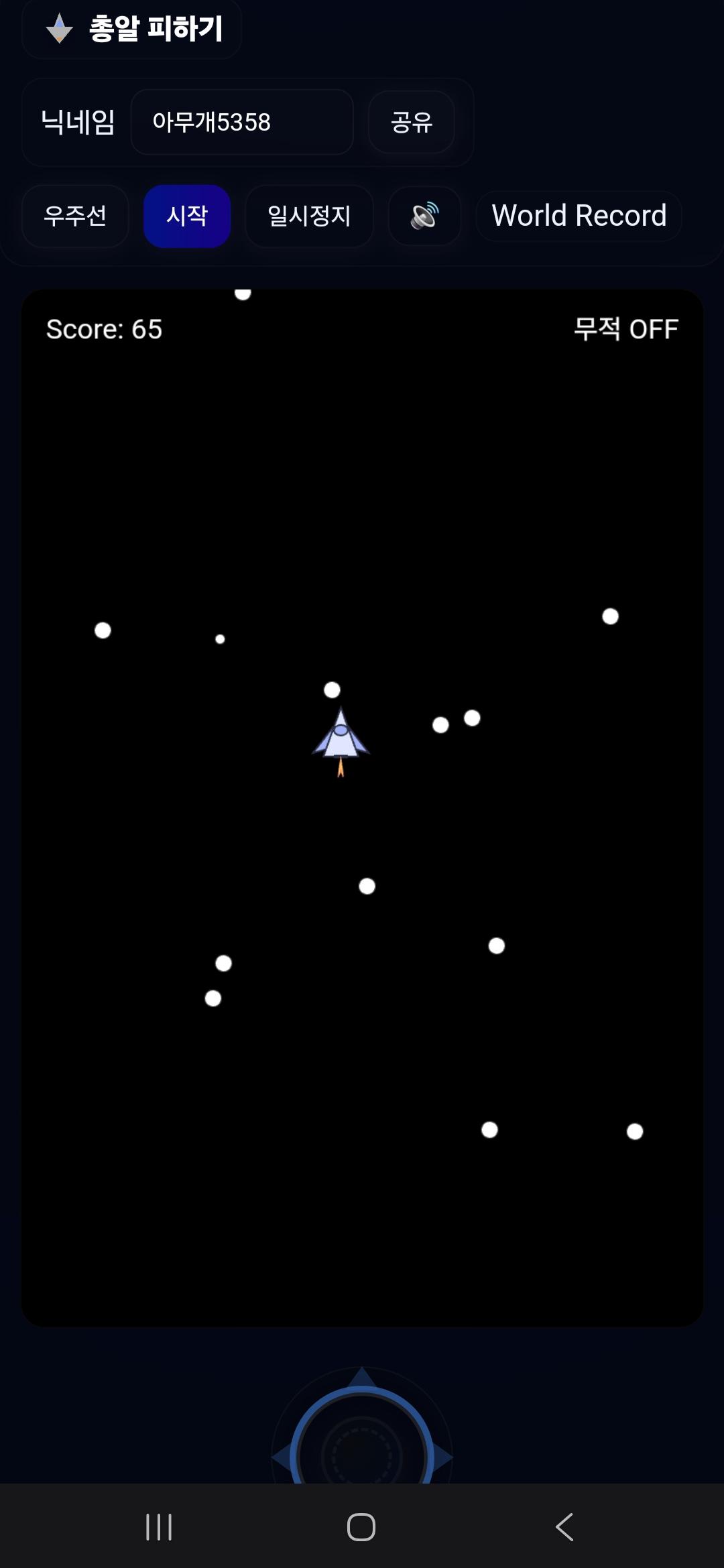This screenshot has width=724, height=1568.
Task: Toggle the sound speaker icon
Action: point(424,216)
